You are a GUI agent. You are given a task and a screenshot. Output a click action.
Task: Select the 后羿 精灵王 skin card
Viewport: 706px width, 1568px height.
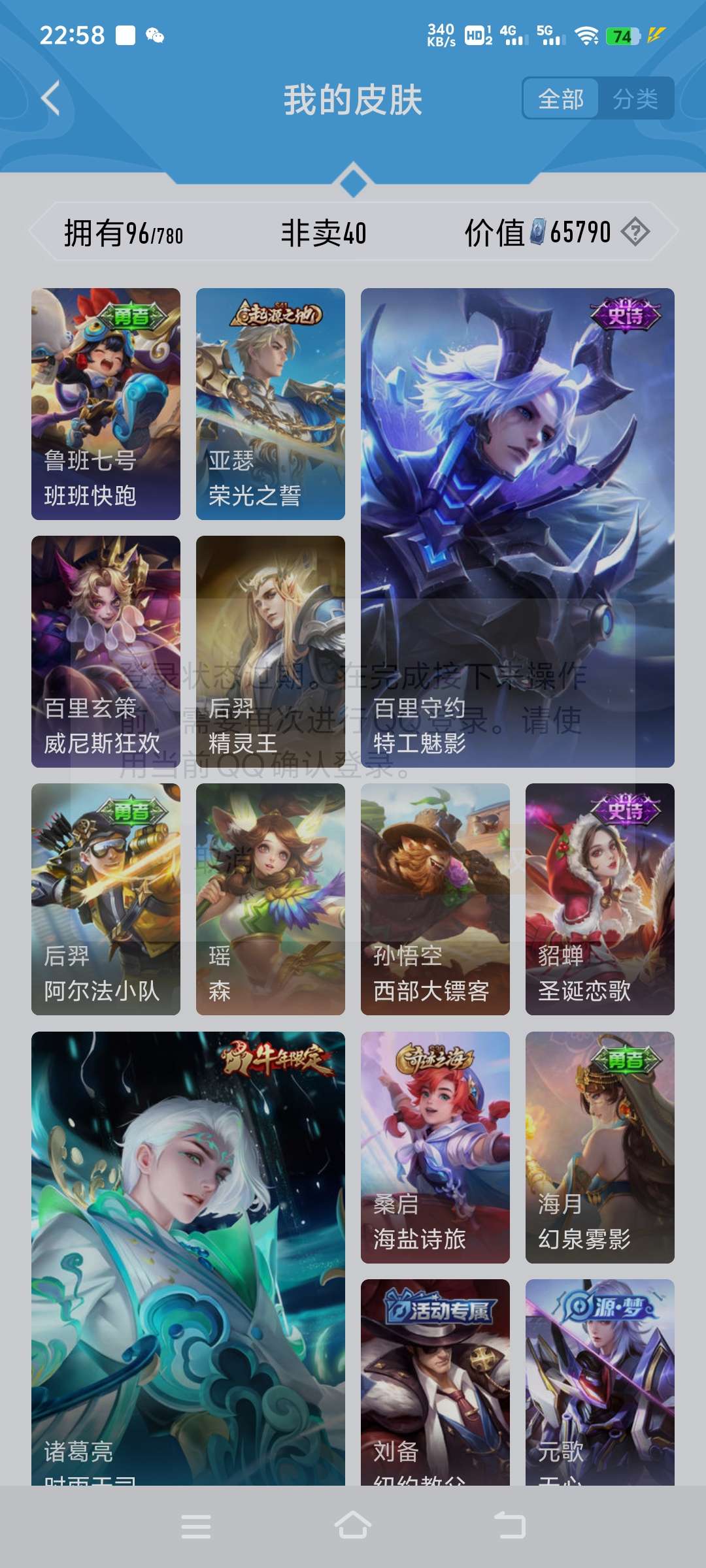tap(271, 651)
